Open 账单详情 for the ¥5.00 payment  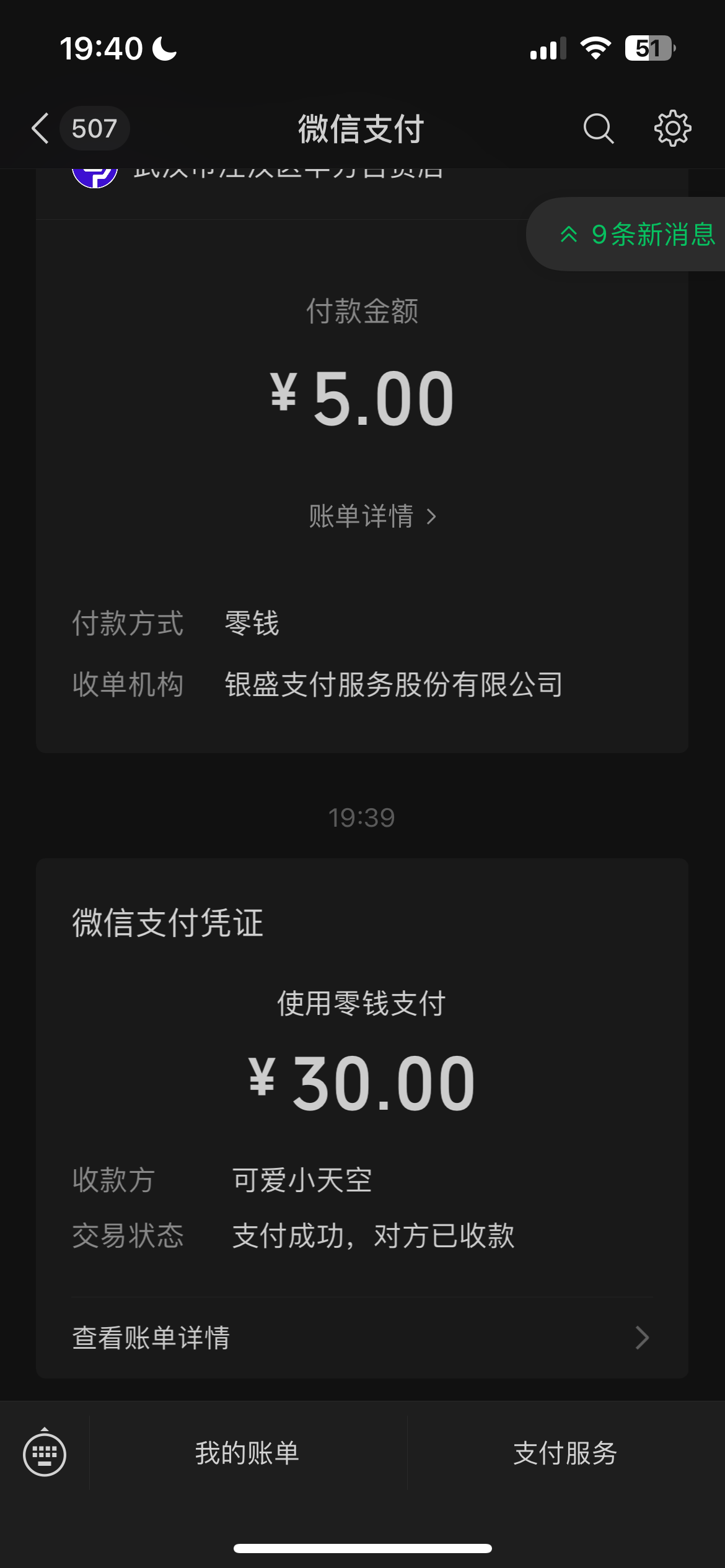pyautogui.click(x=373, y=516)
